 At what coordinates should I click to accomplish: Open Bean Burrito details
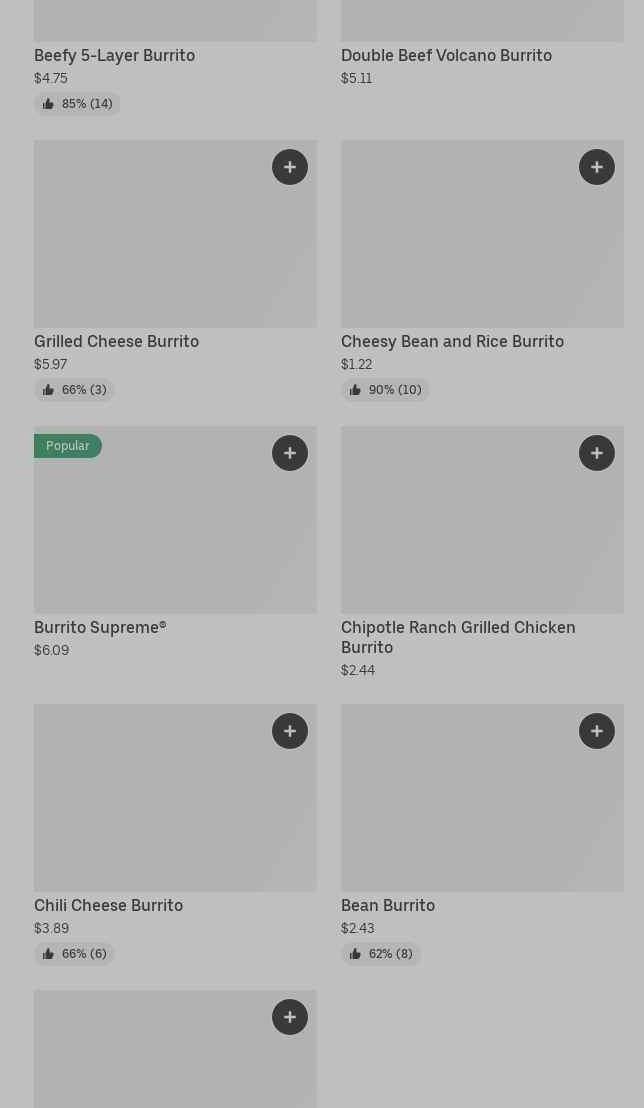388,905
